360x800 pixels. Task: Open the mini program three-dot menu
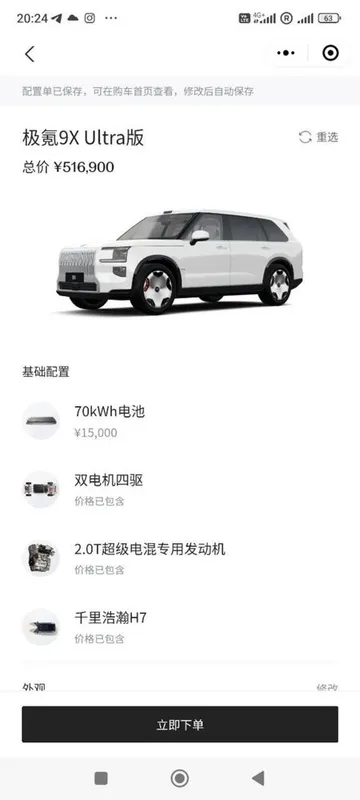[x=286, y=53]
